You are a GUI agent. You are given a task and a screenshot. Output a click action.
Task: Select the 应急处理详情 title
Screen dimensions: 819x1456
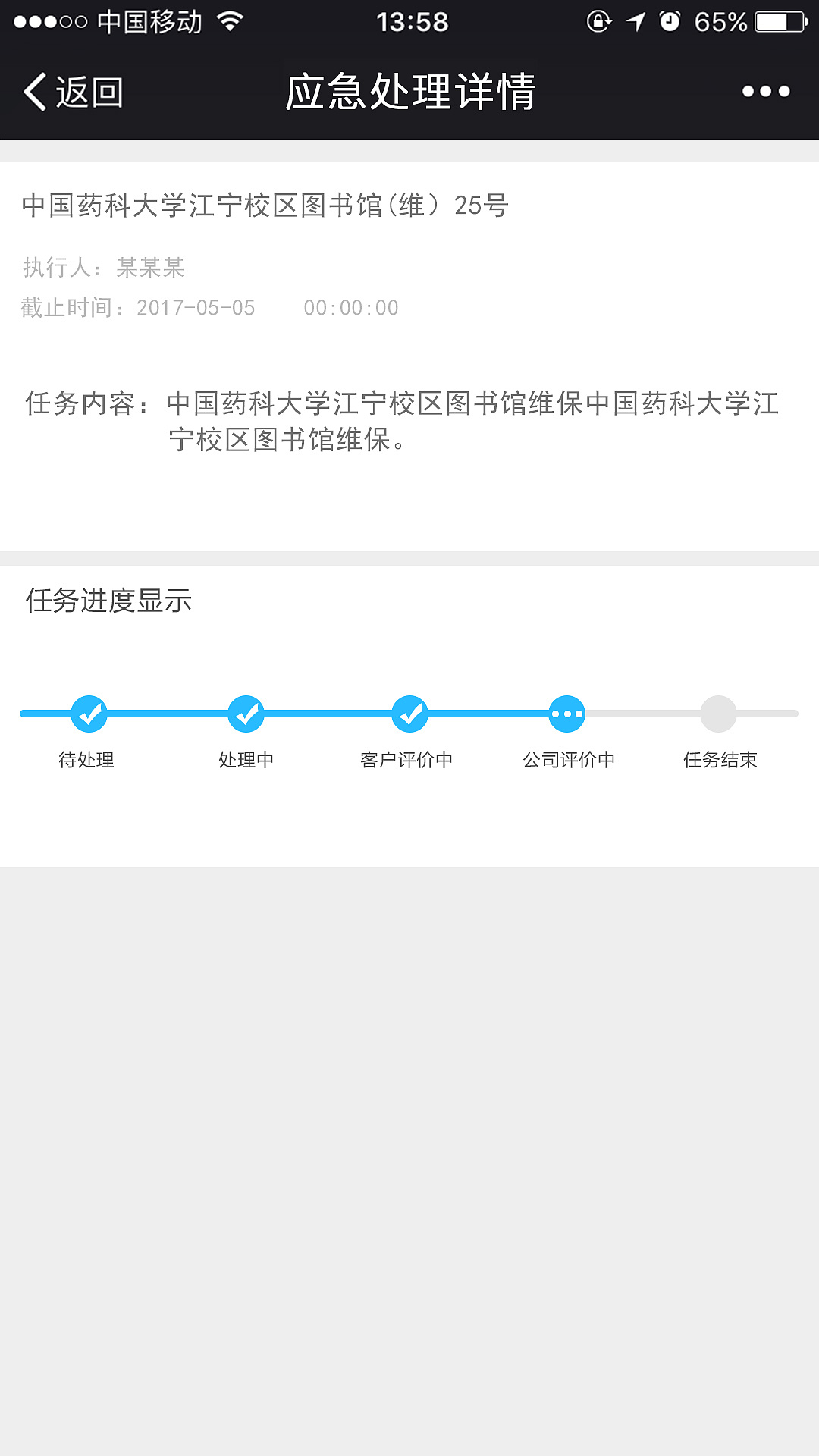click(x=409, y=91)
